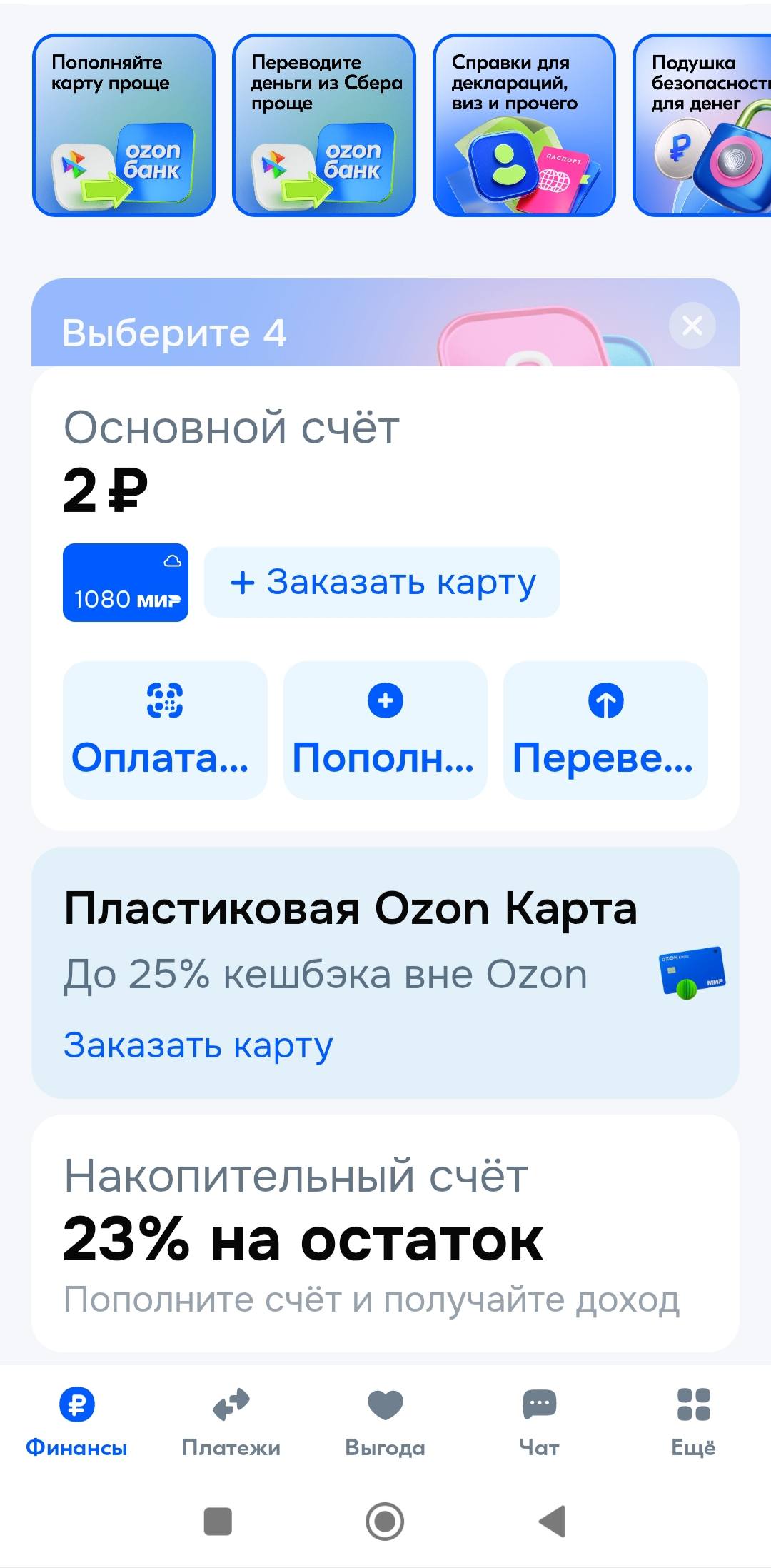Open the Финансы ruble icon in bottom navigation

(76, 1404)
